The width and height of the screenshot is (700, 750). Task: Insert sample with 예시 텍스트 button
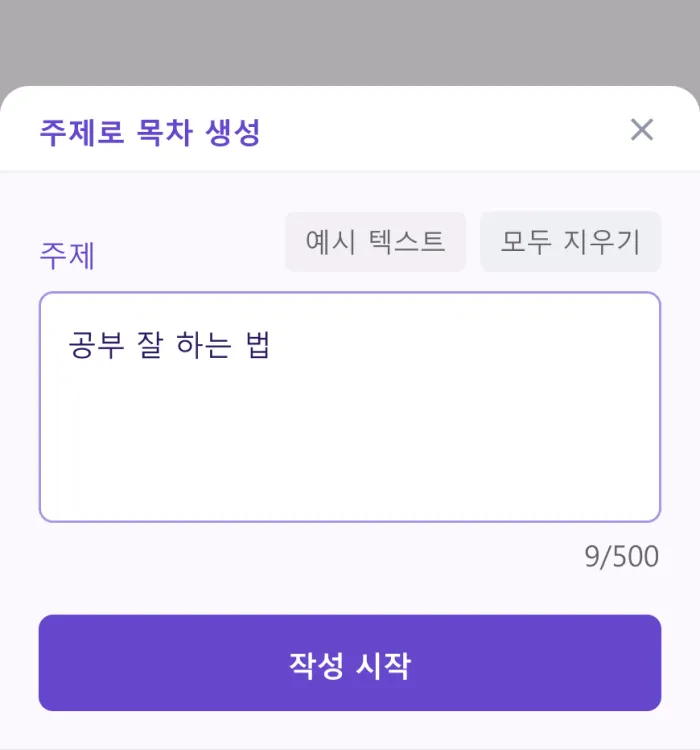375,241
